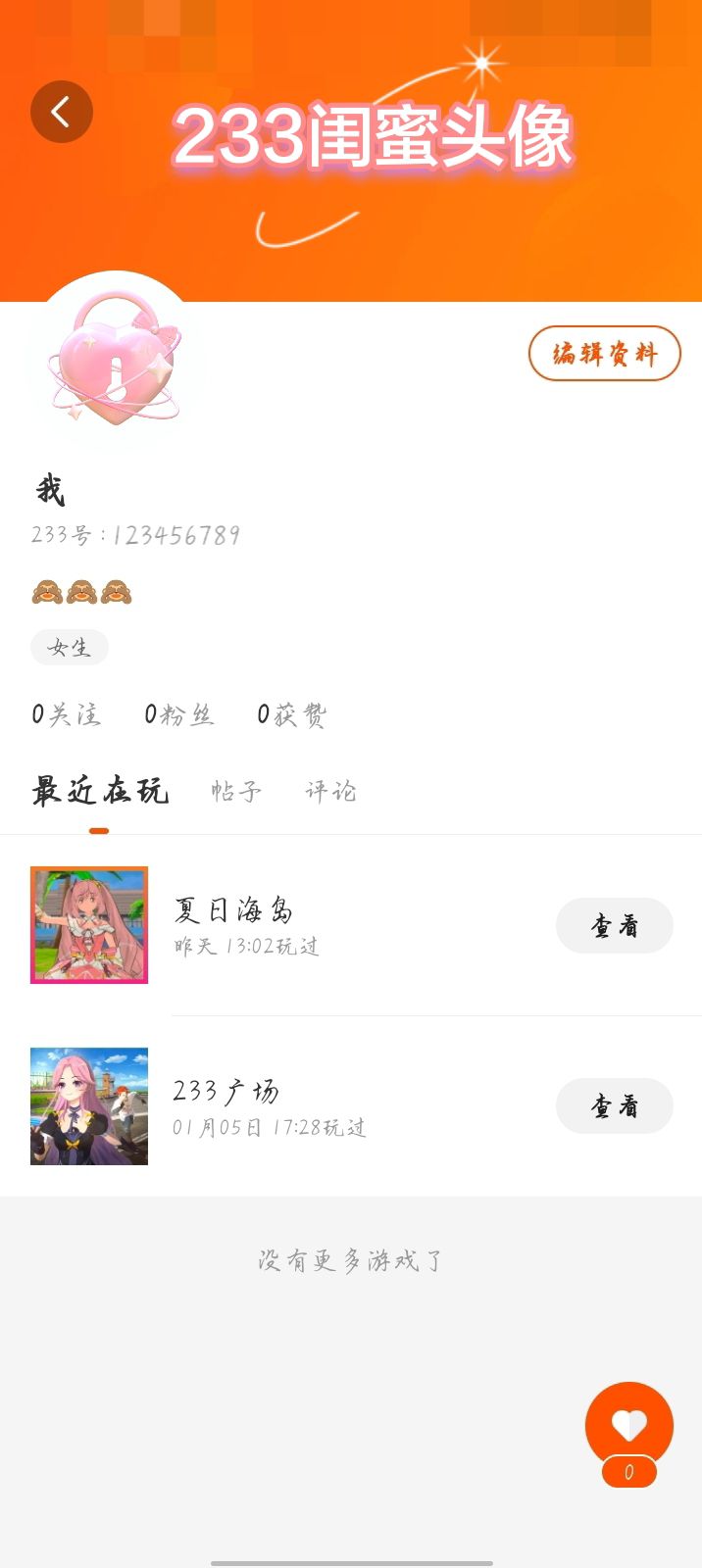Image resolution: width=702 pixels, height=1568 pixels.
Task: View the 0关注 following list
Action: [x=66, y=714]
